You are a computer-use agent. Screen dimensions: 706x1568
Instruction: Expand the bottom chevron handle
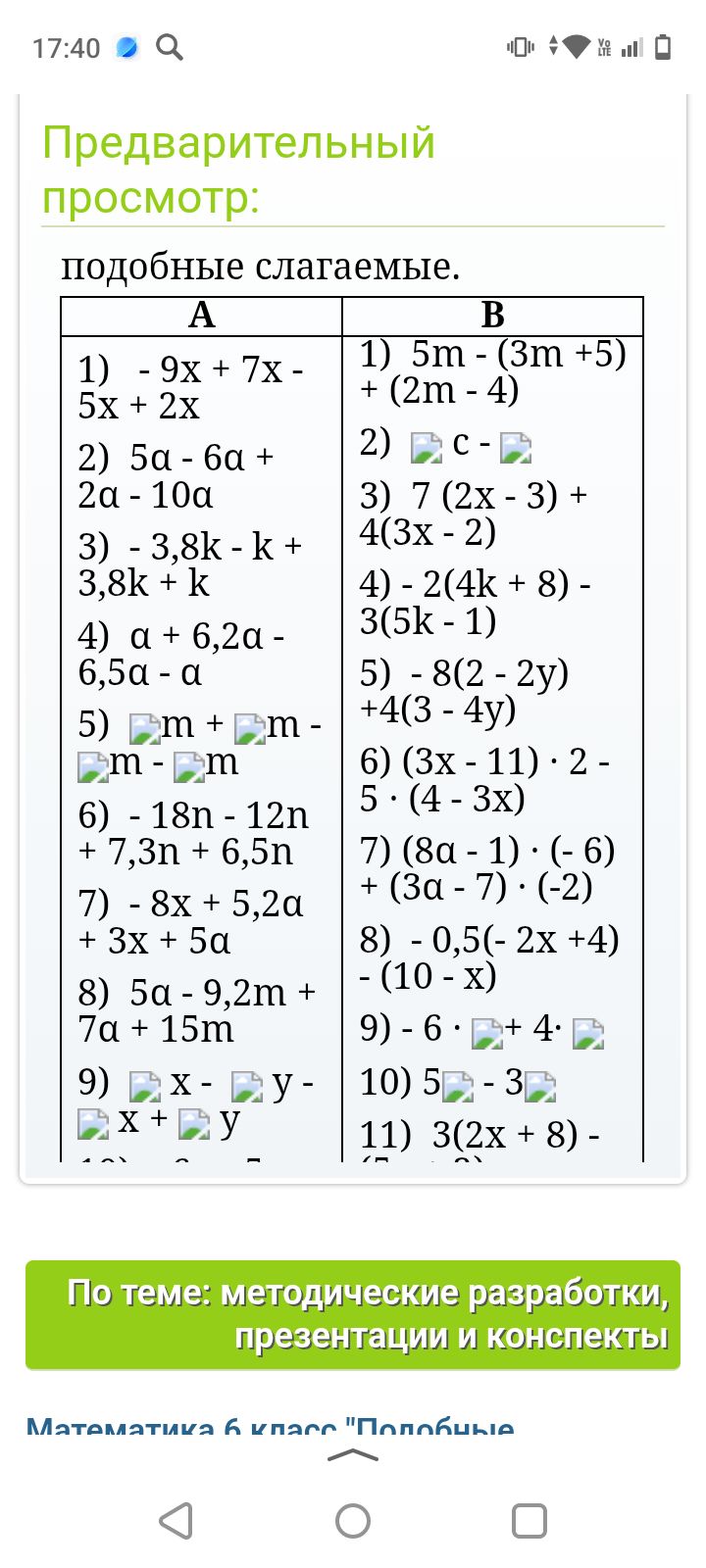353,1456
